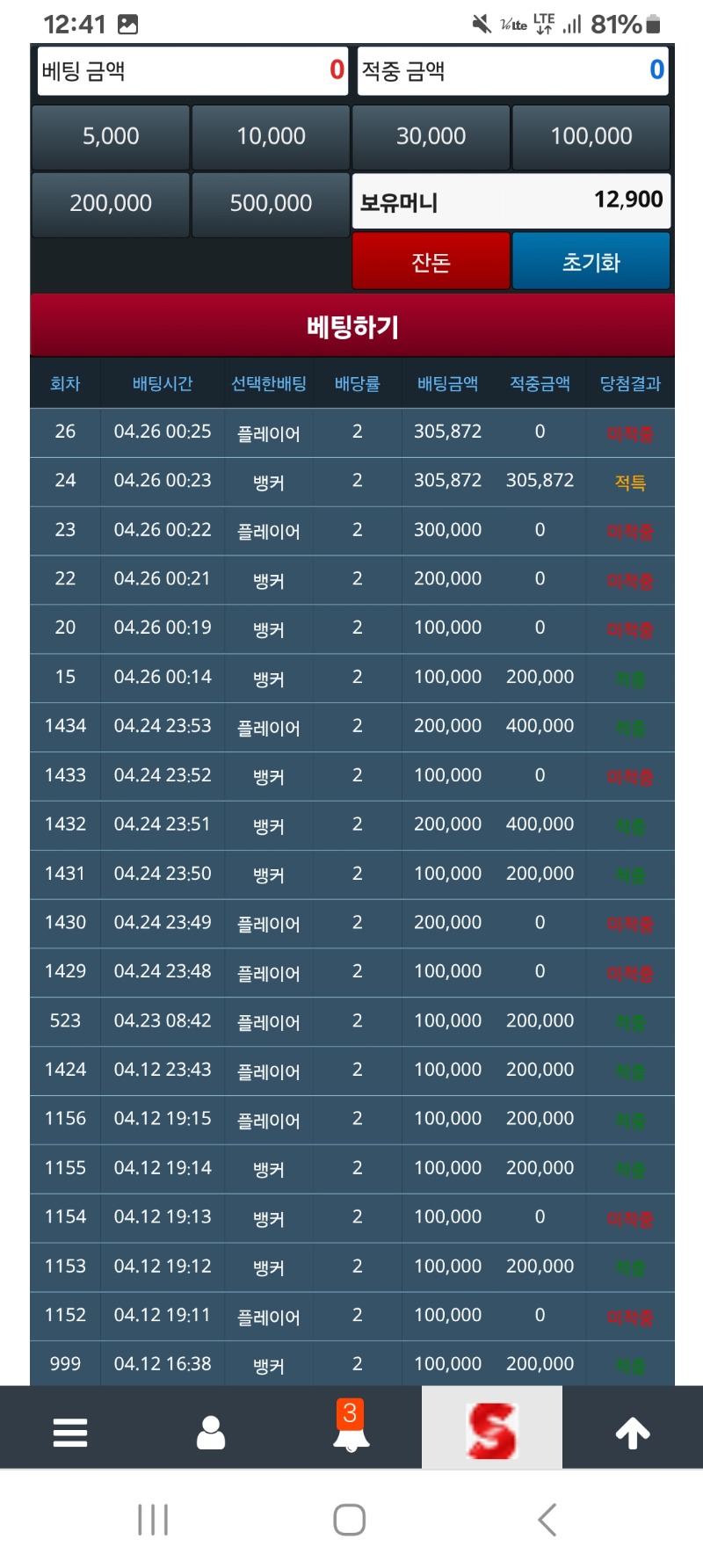This screenshot has height=1568, width=703.
Task: Add 10,000 to the bet amount
Action: pos(271,137)
